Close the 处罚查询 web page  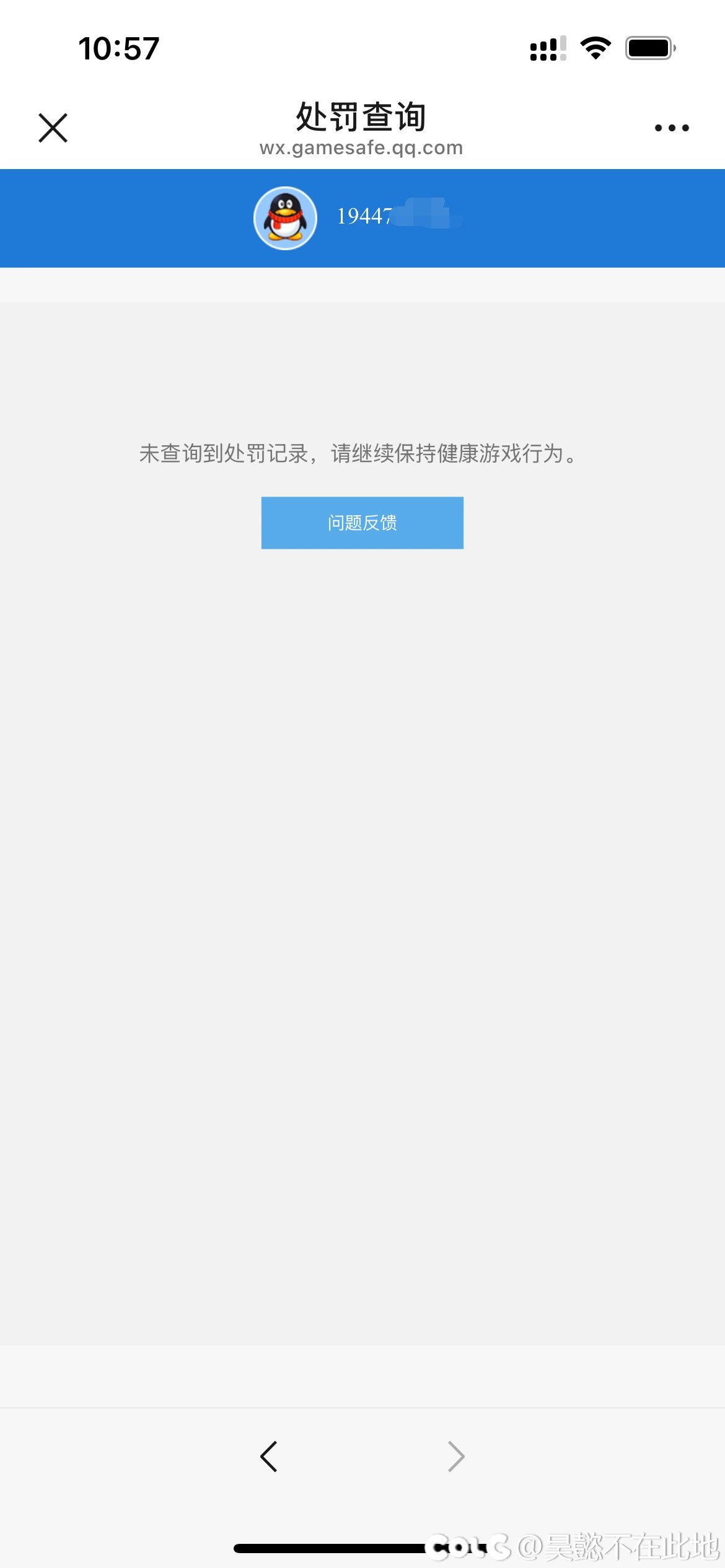[53, 128]
